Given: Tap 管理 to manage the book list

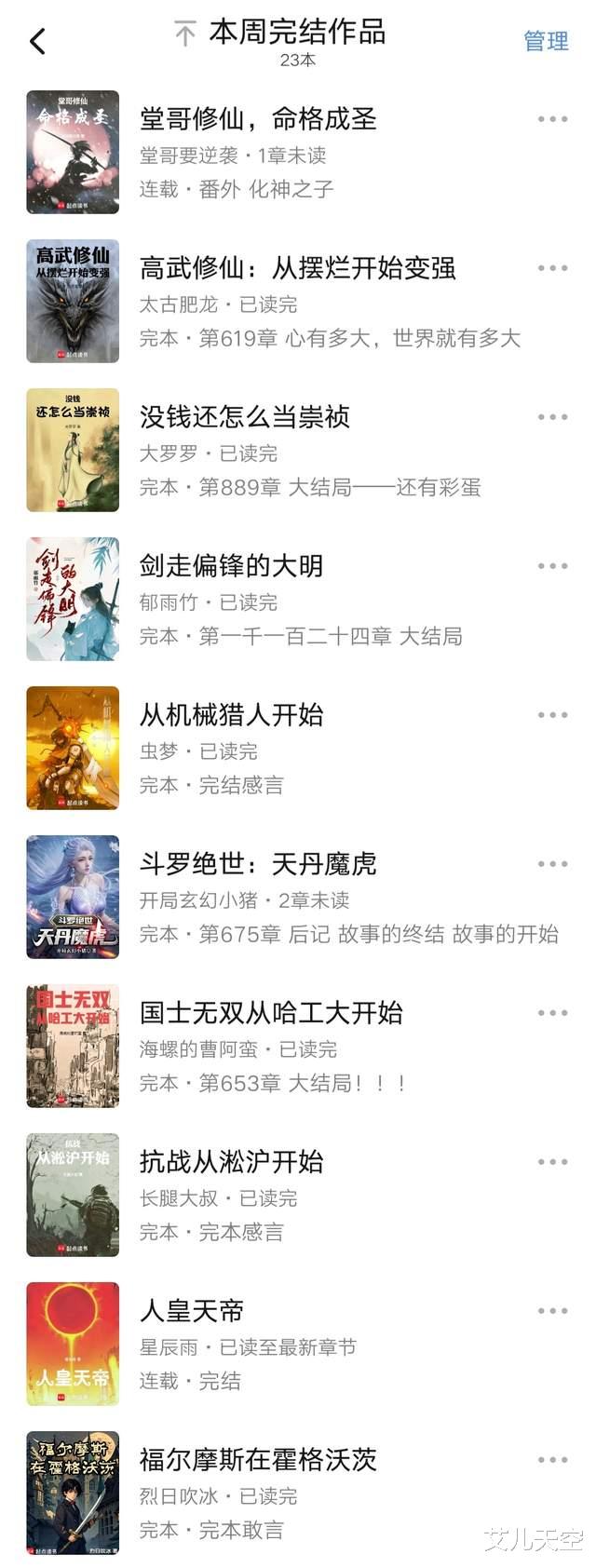Looking at the screenshot, I should click(x=546, y=41).
